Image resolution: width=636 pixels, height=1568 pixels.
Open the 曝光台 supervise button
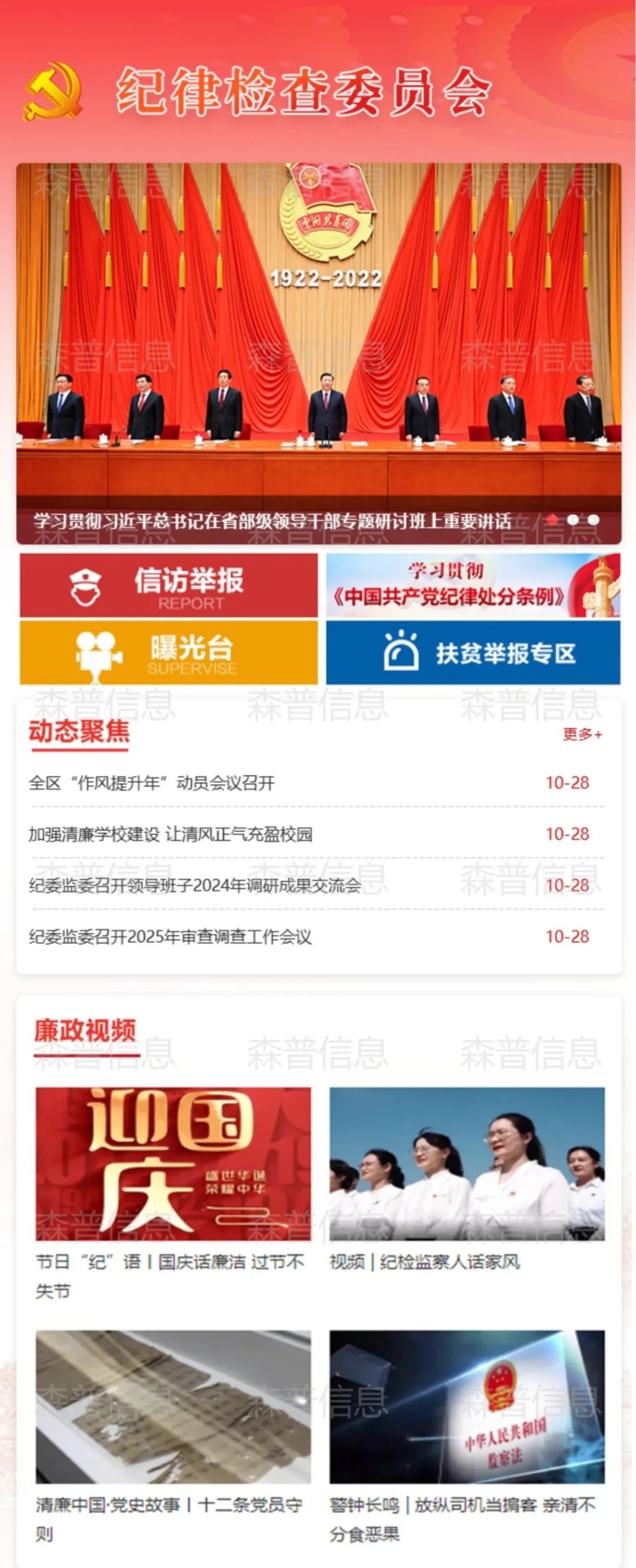point(169,653)
